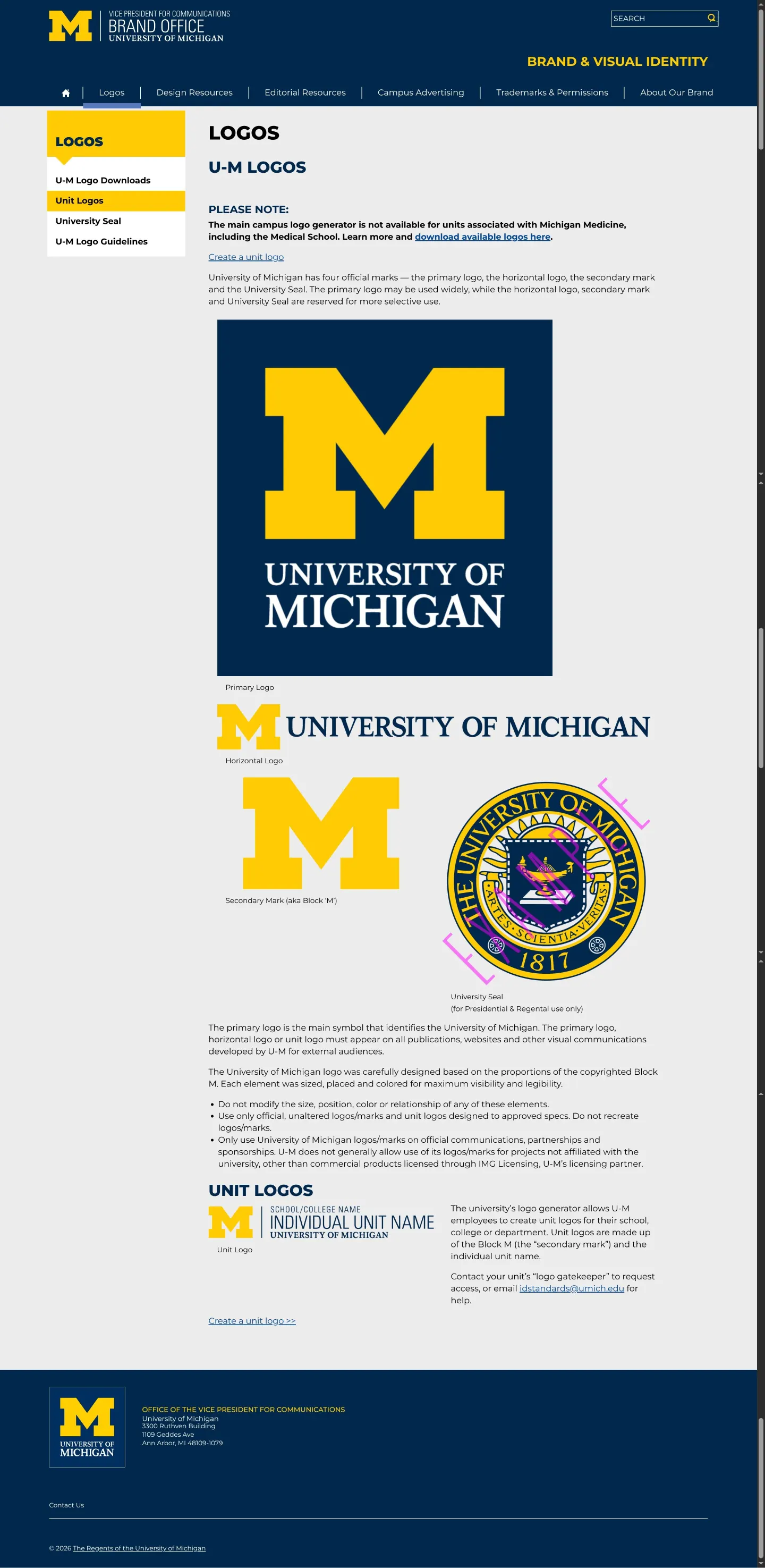Open the Contact Us footer link
This screenshot has height=1568, width=765.
pyautogui.click(x=66, y=1505)
